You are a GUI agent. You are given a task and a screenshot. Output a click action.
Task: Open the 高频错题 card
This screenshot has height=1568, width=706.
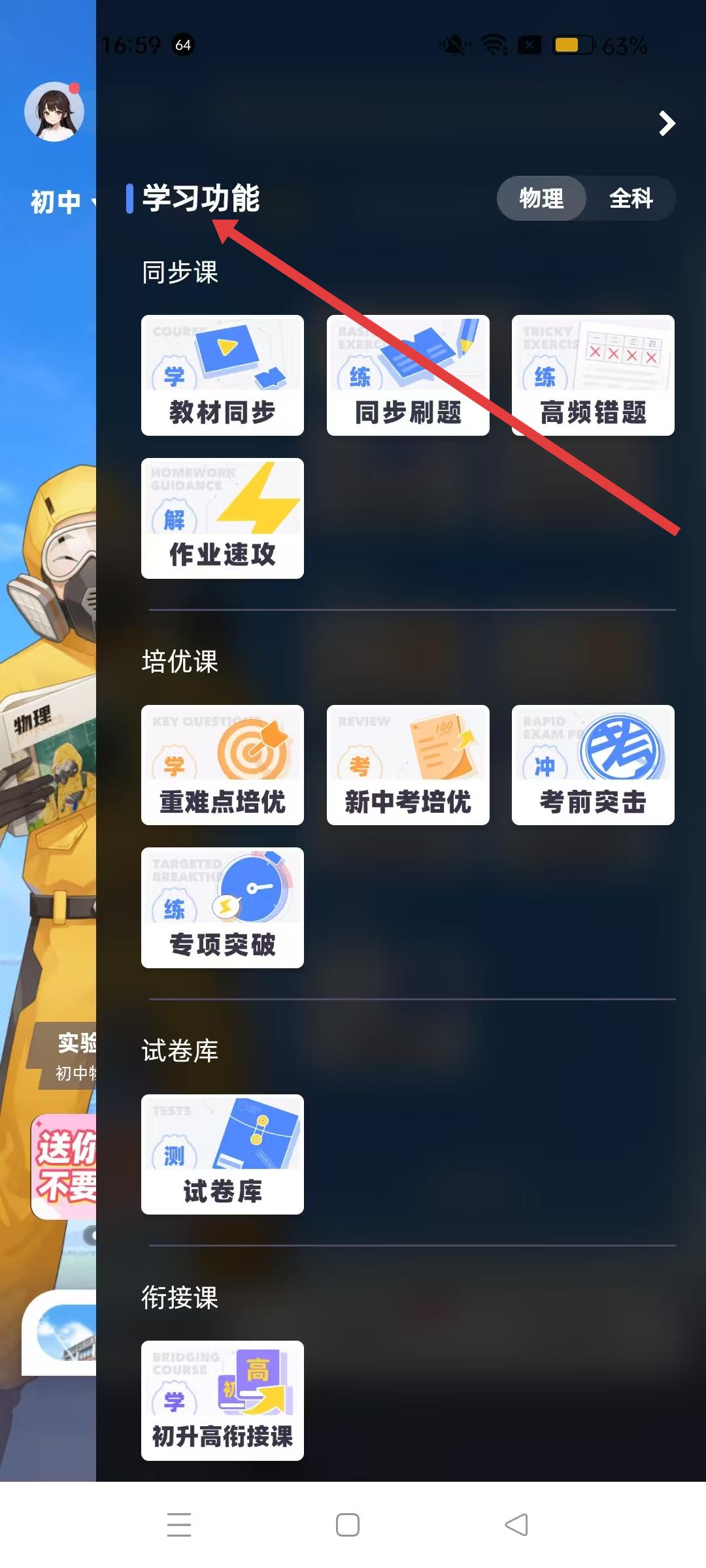(593, 376)
